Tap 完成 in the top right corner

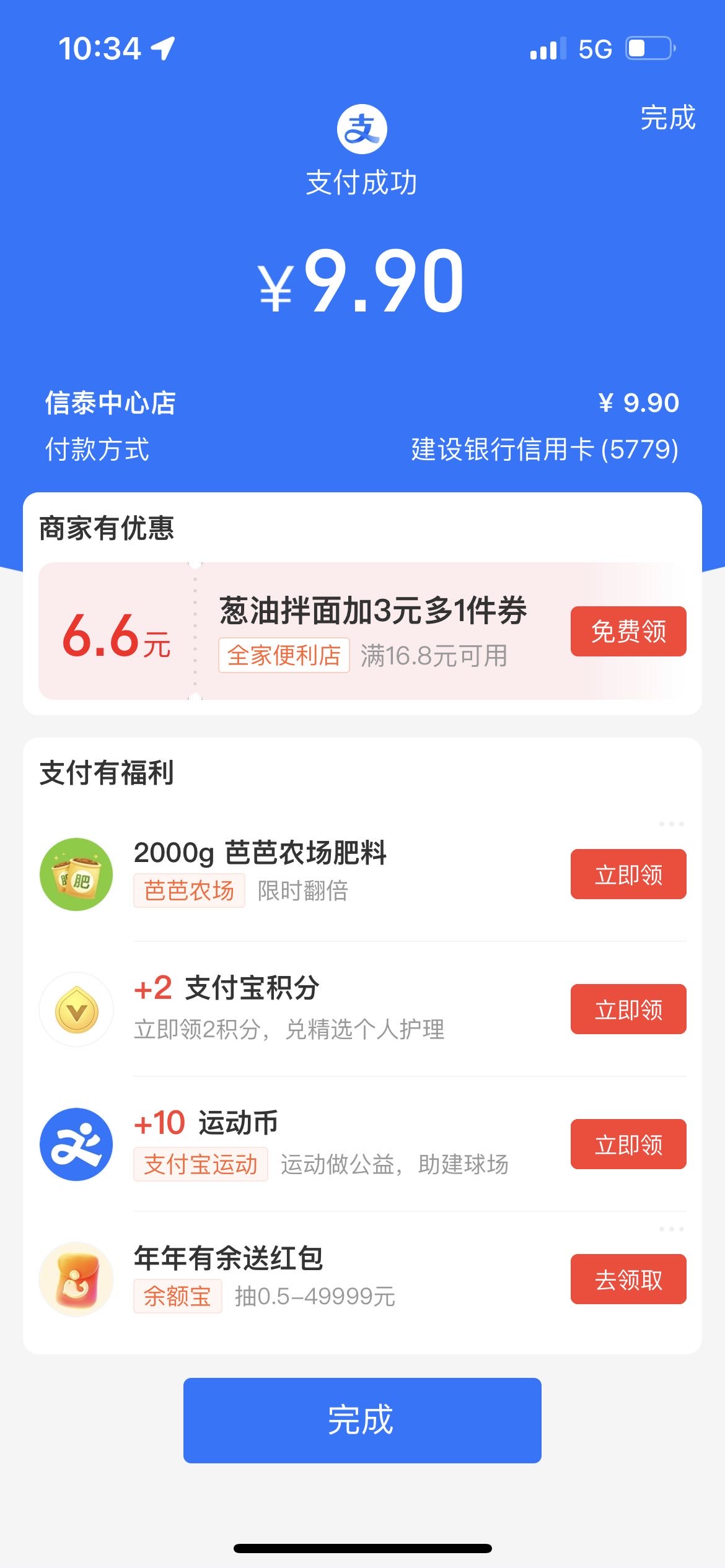click(668, 118)
